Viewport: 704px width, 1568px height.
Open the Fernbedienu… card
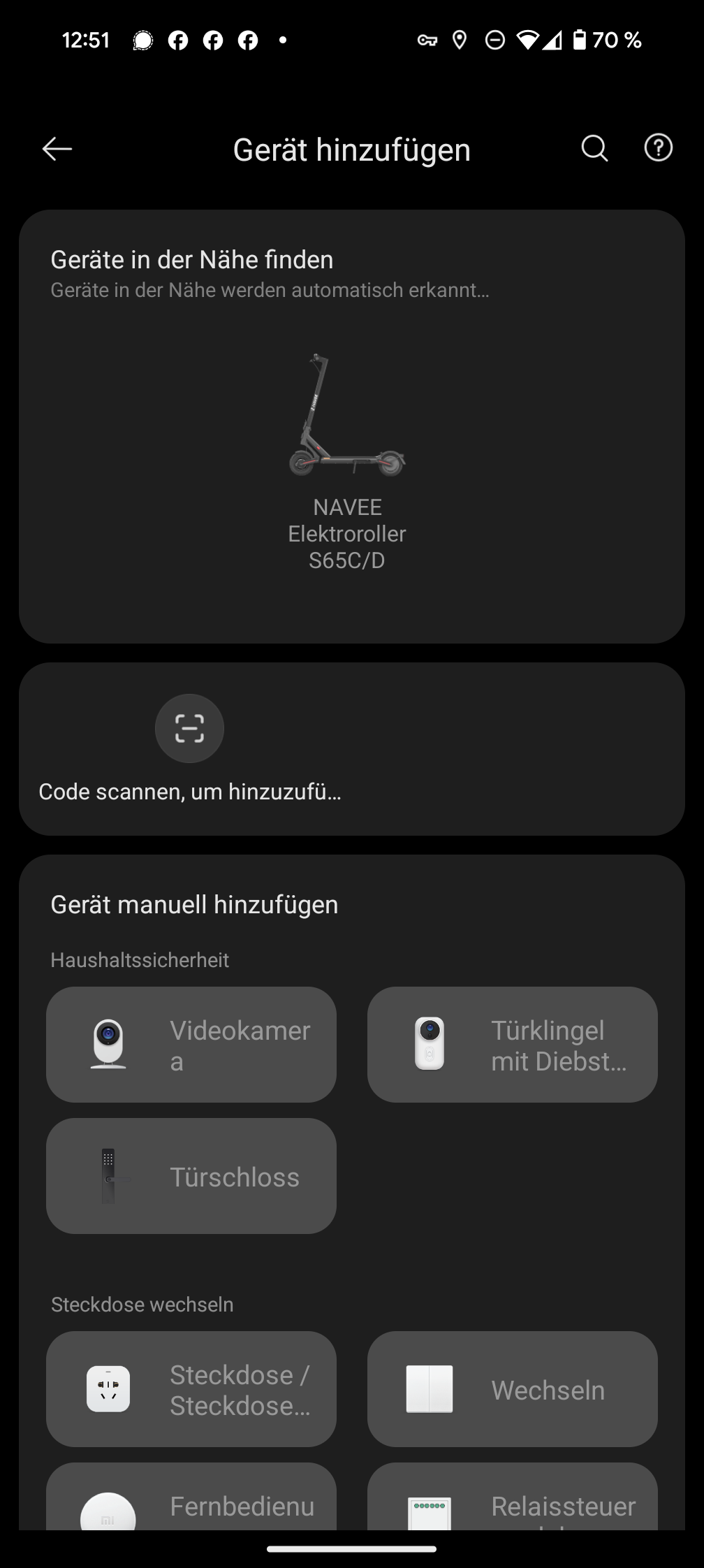click(x=191, y=1497)
